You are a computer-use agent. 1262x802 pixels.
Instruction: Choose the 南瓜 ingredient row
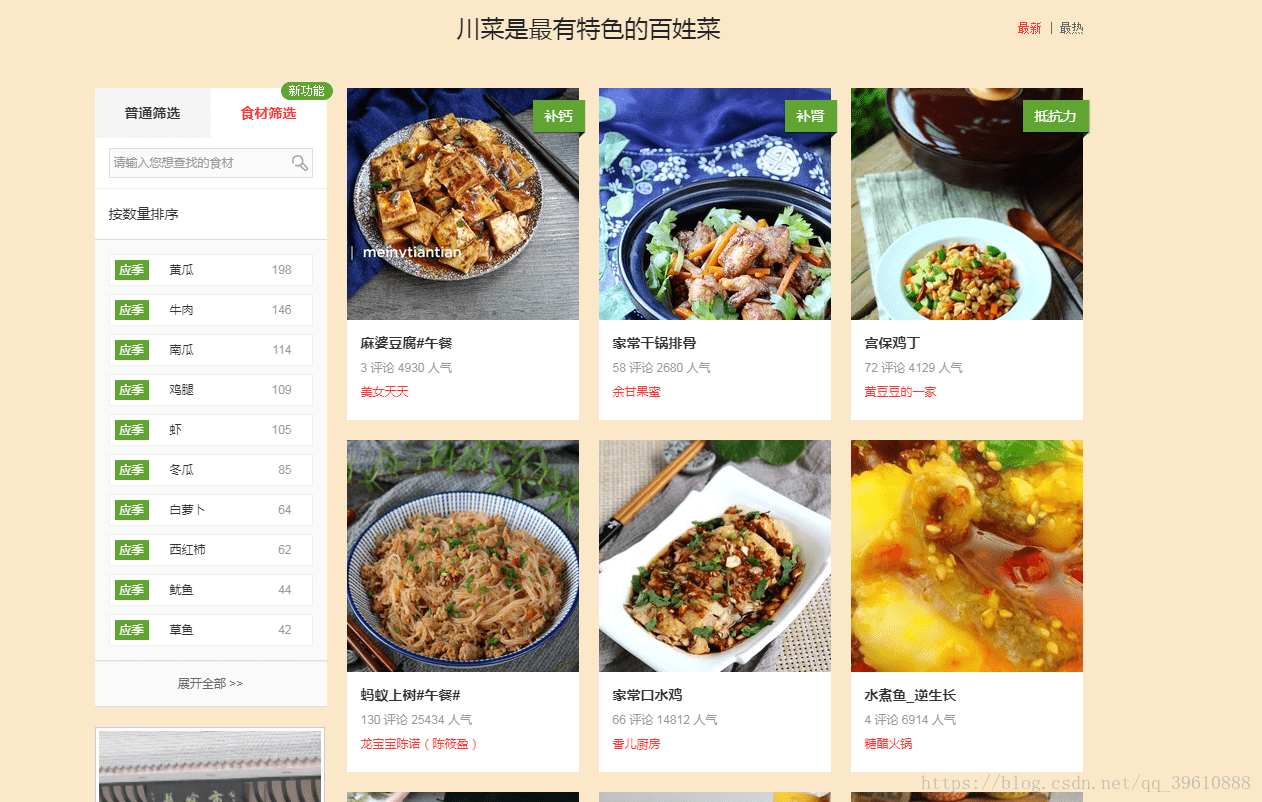[x=210, y=350]
